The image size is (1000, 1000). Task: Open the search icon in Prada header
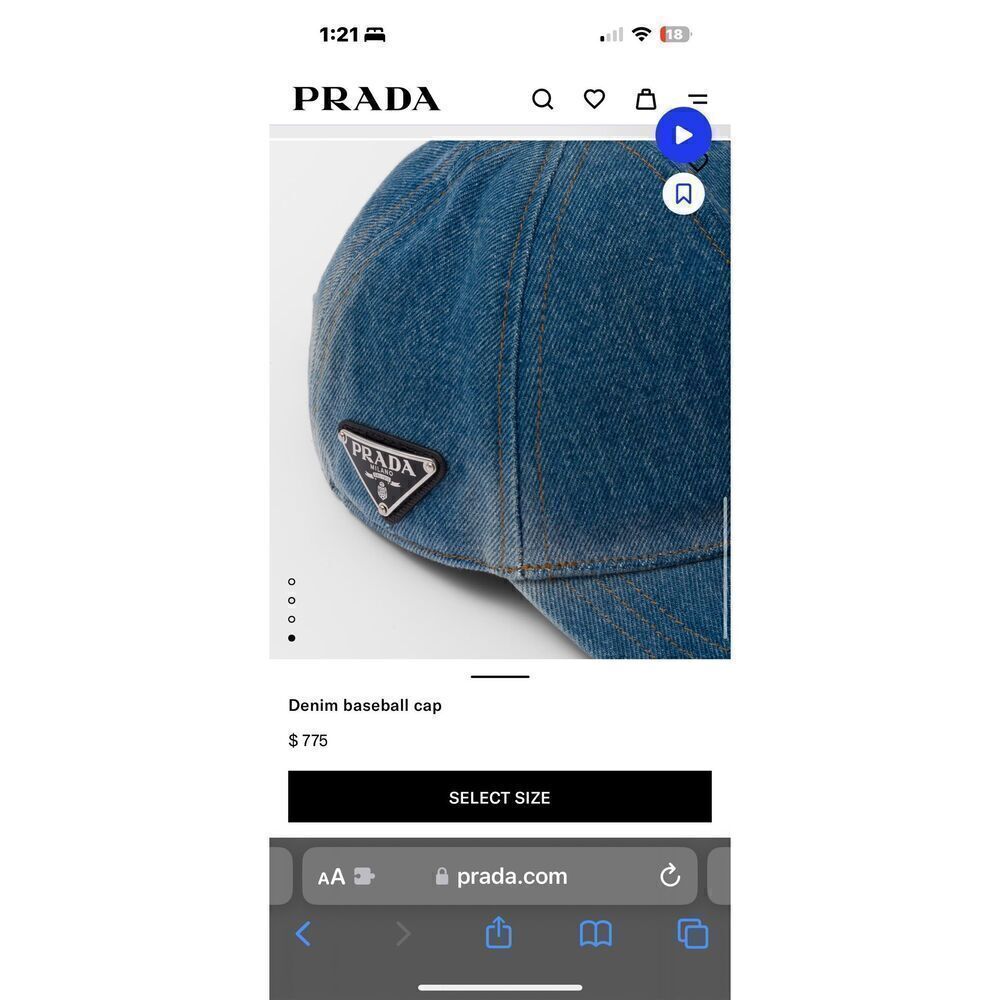(x=542, y=99)
